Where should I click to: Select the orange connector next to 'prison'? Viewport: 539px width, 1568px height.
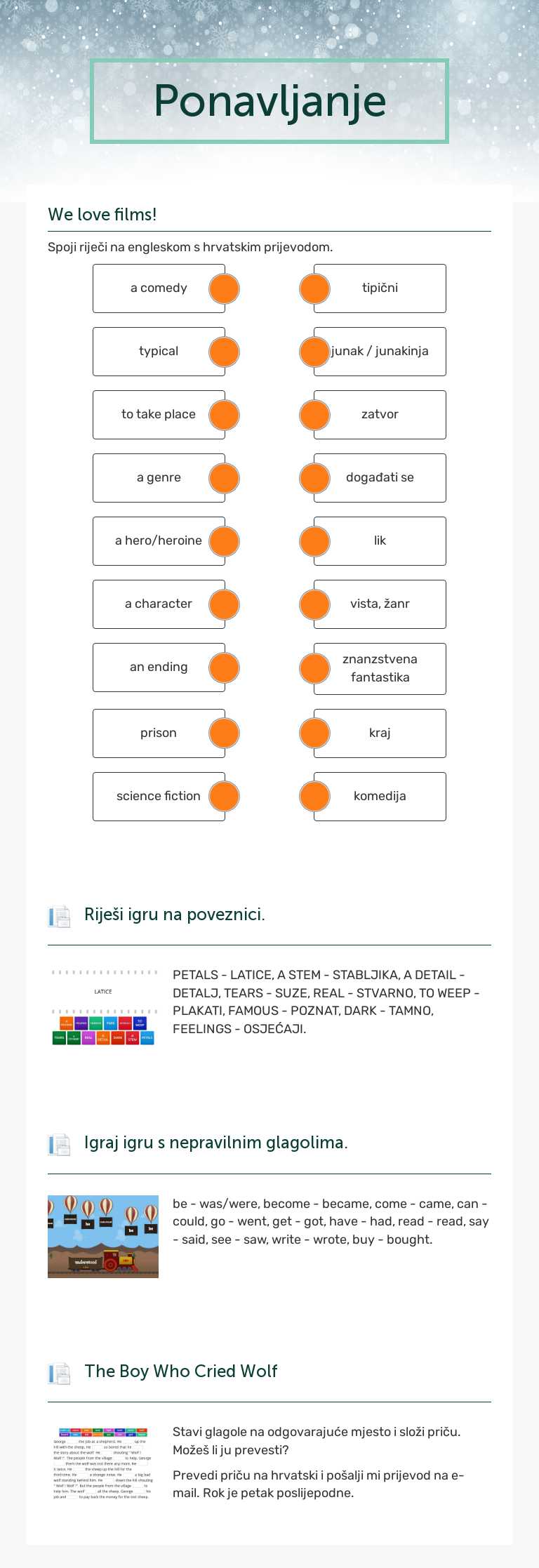[223, 733]
